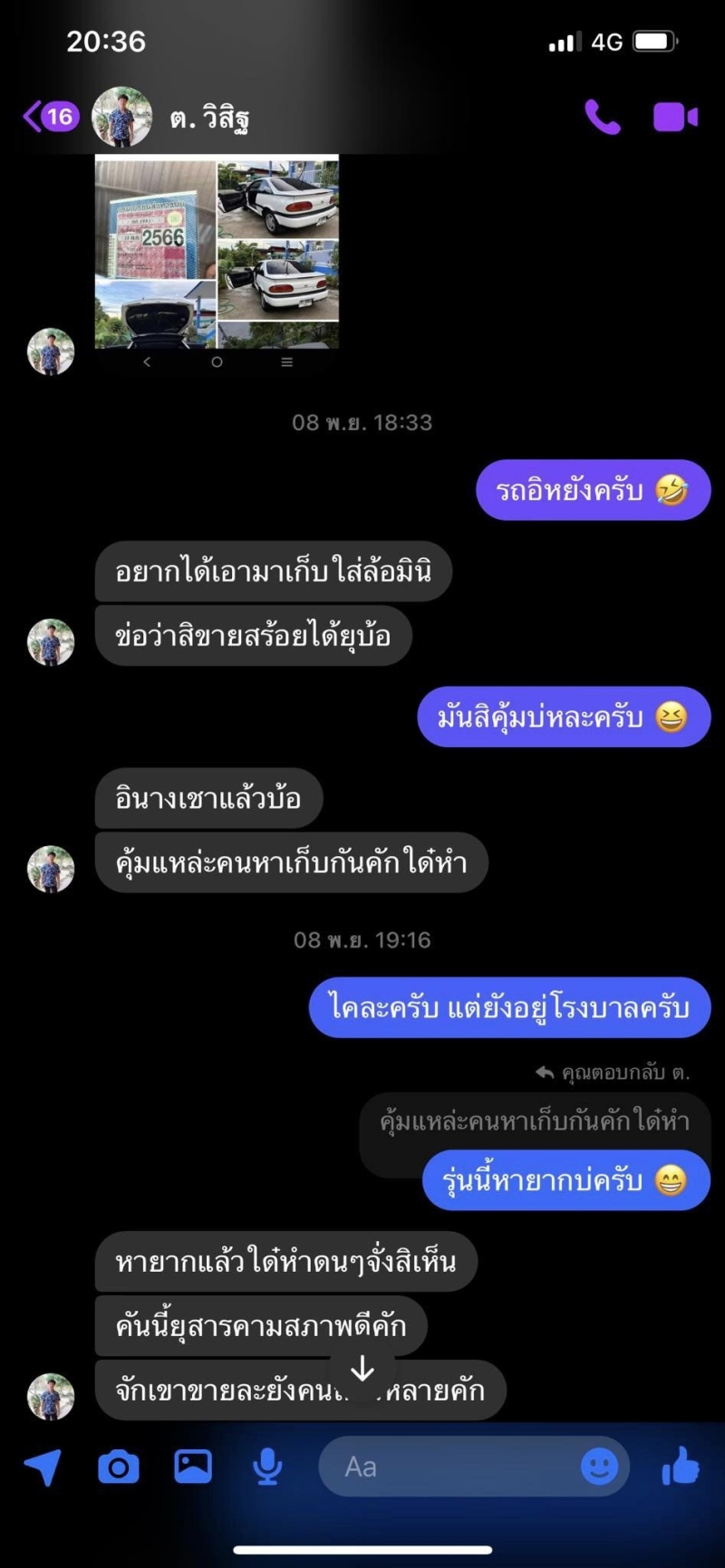This screenshot has height=1568, width=725.
Task: Share location using the arrow icon
Action: coord(43,1467)
